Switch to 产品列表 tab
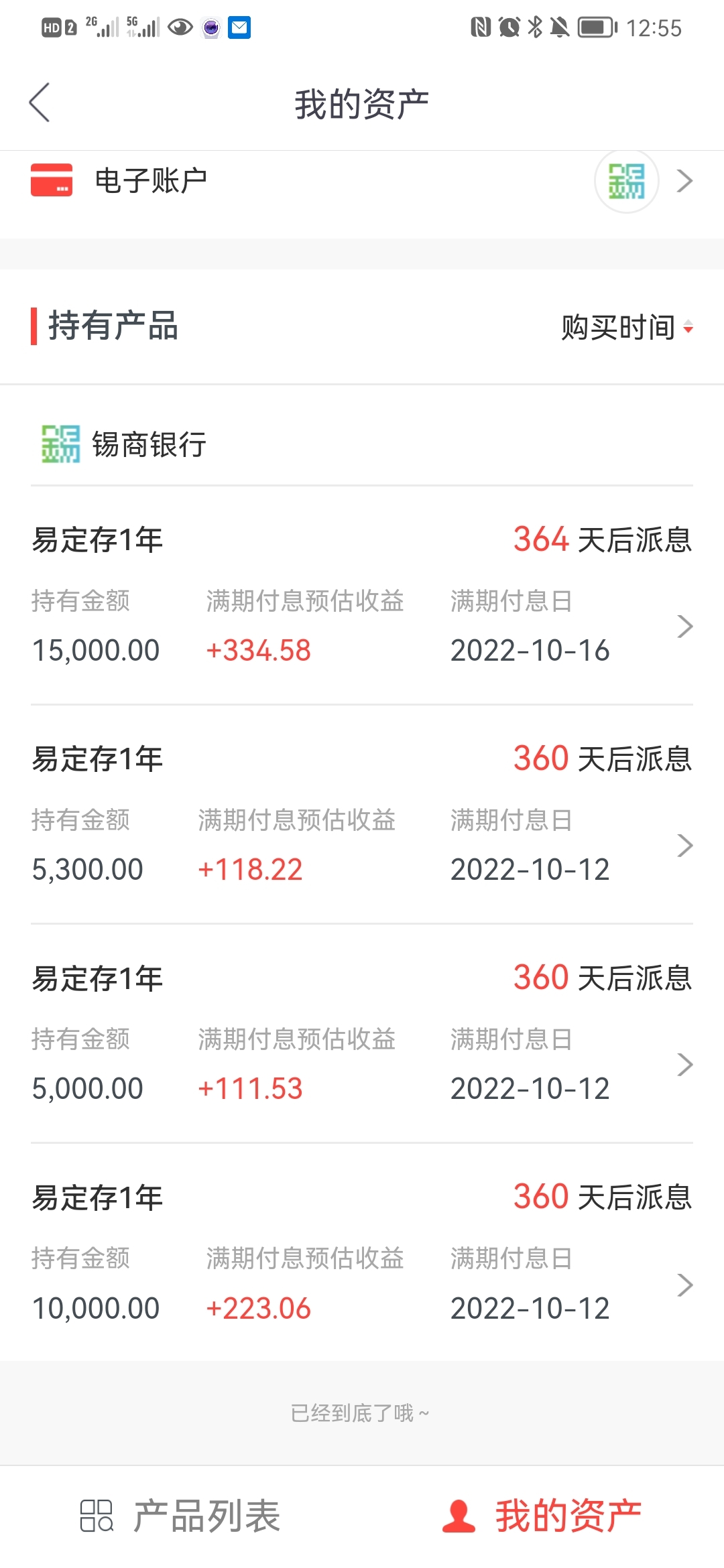Image resolution: width=724 pixels, height=1568 pixels. pos(181,1516)
